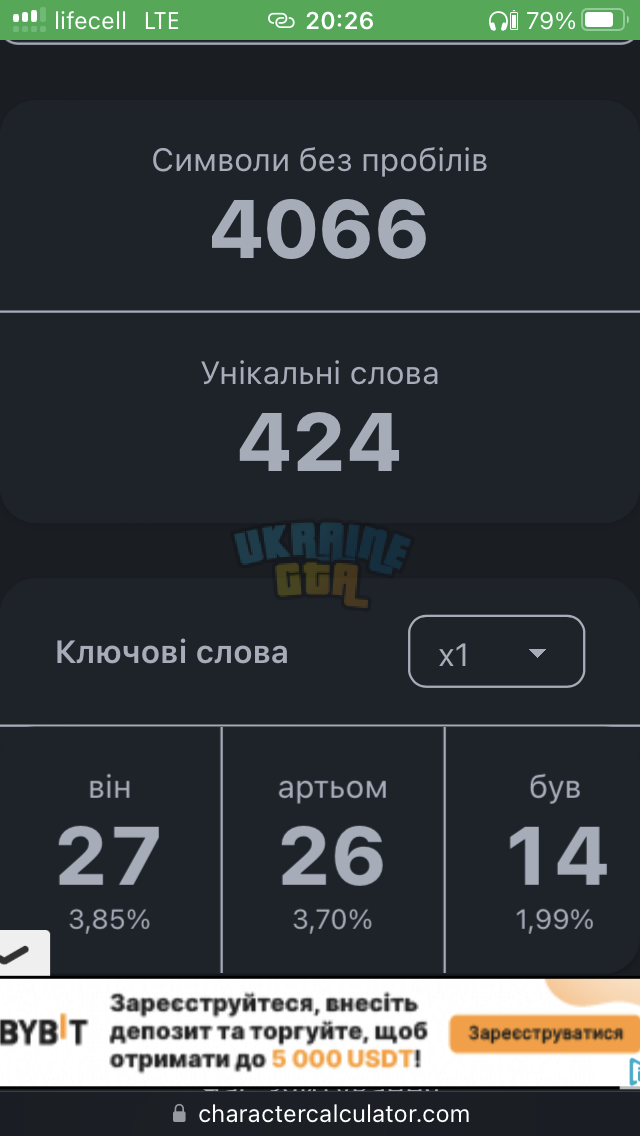This screenshot has height=1136, width=640.
Task: Open the charactercalculator.com address bar
Action: pos(320,1114)
